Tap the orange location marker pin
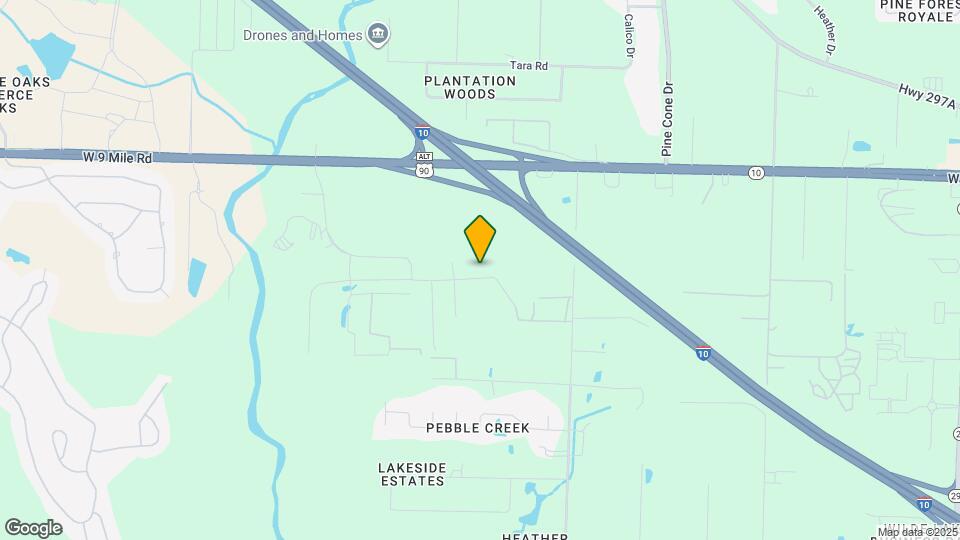 [480, 238]
